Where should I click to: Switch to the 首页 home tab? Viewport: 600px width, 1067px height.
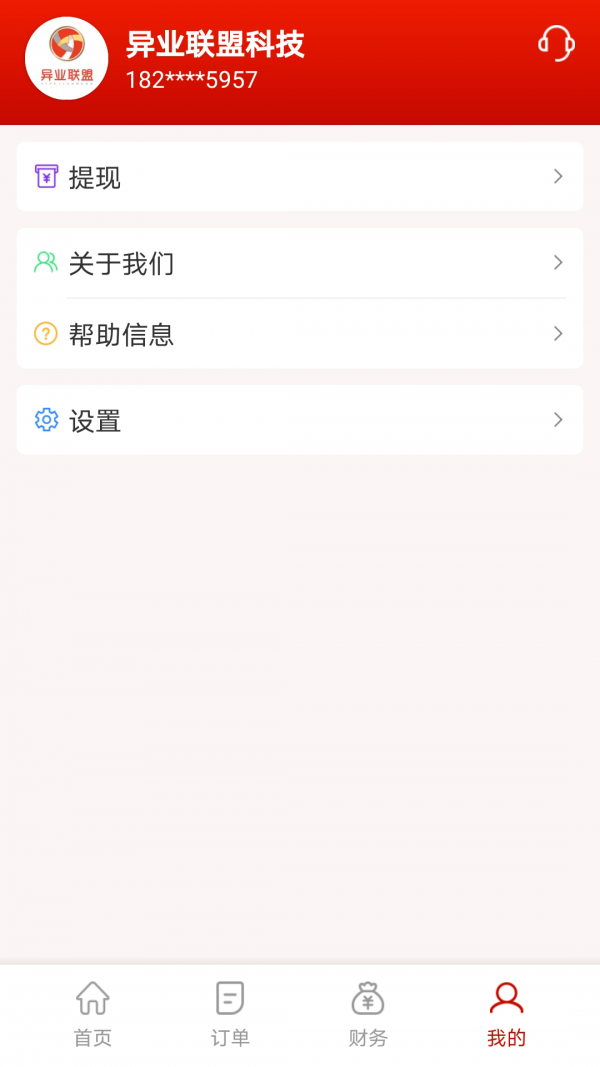[x=93, y=1014]
